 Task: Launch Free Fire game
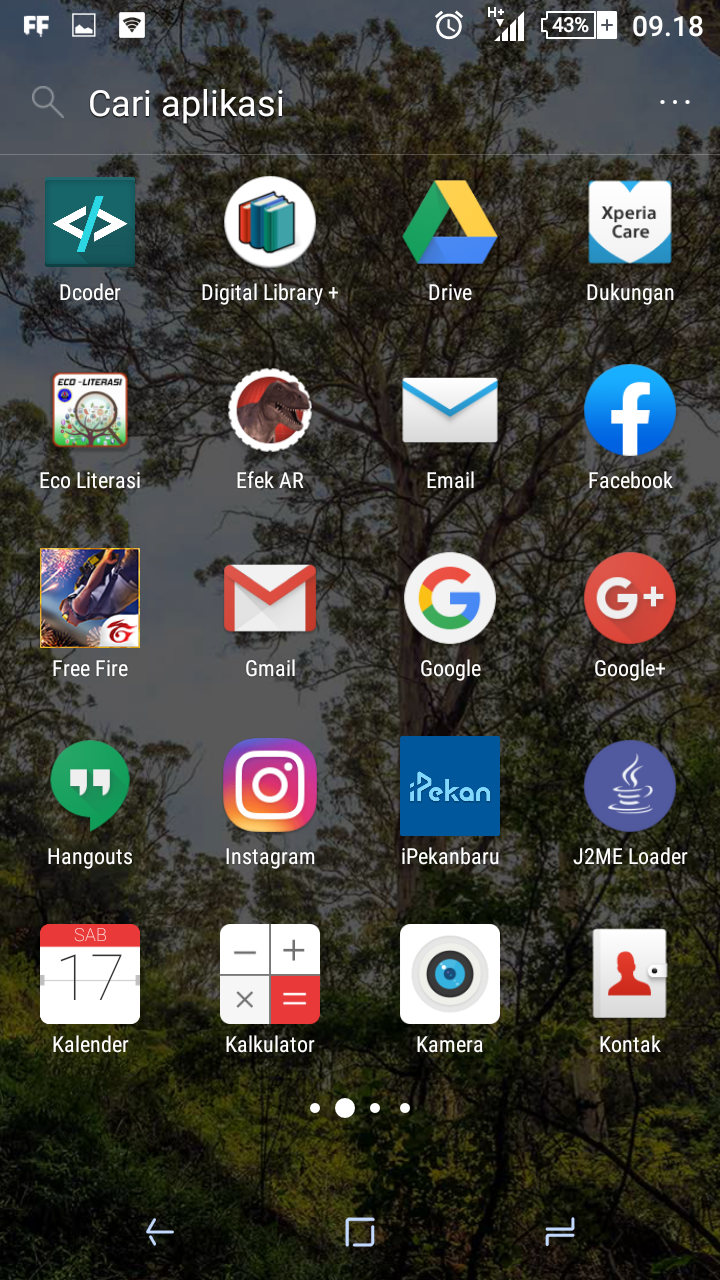pos(90,598)
